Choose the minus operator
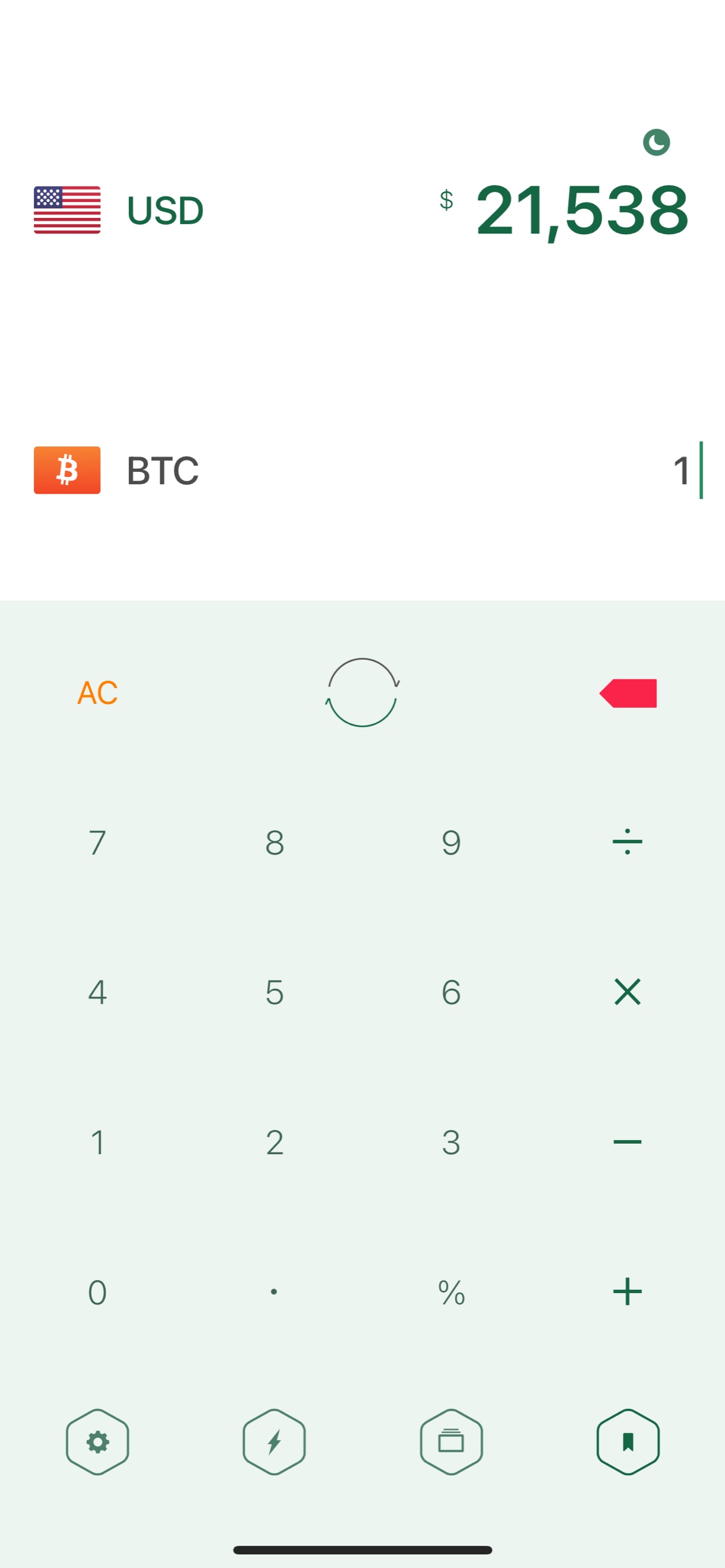725x1568 pixels. (627, 1142)
